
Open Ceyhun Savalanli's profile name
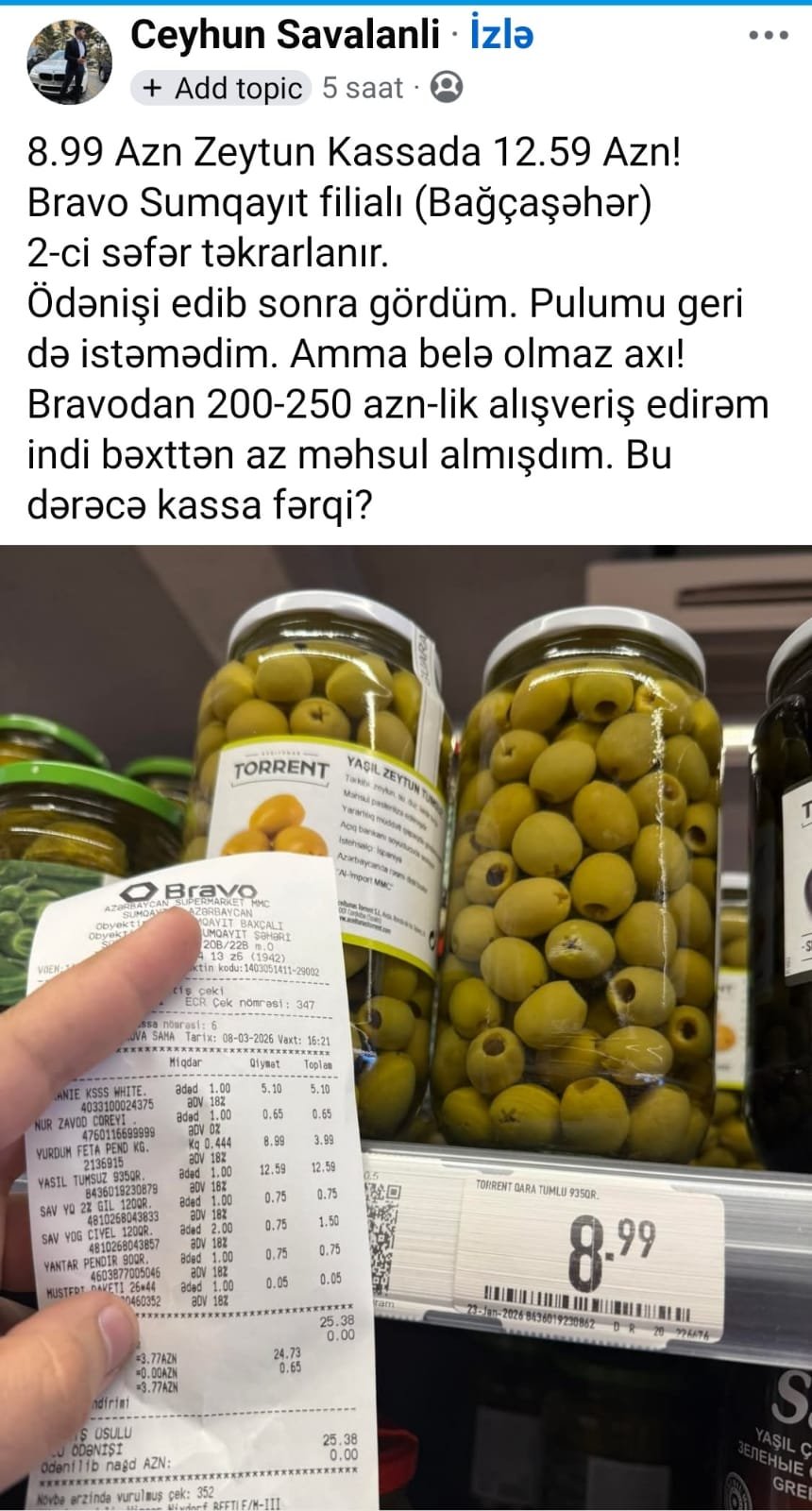pyautogui.click(x=284, y=36)
